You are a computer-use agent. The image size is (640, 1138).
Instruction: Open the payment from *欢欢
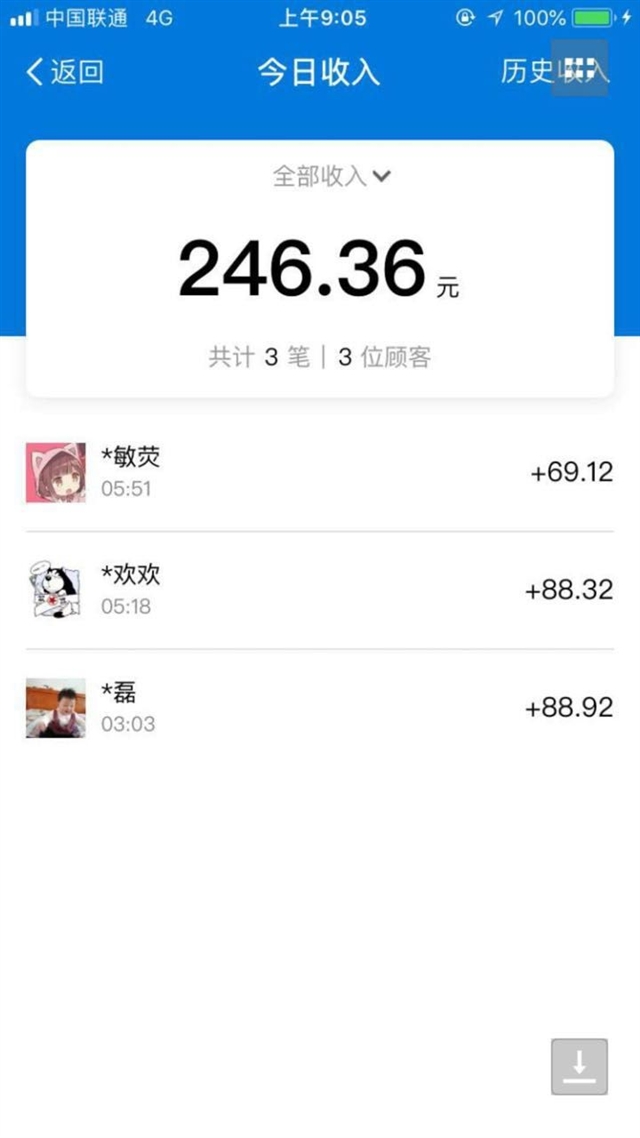point(320,590)
